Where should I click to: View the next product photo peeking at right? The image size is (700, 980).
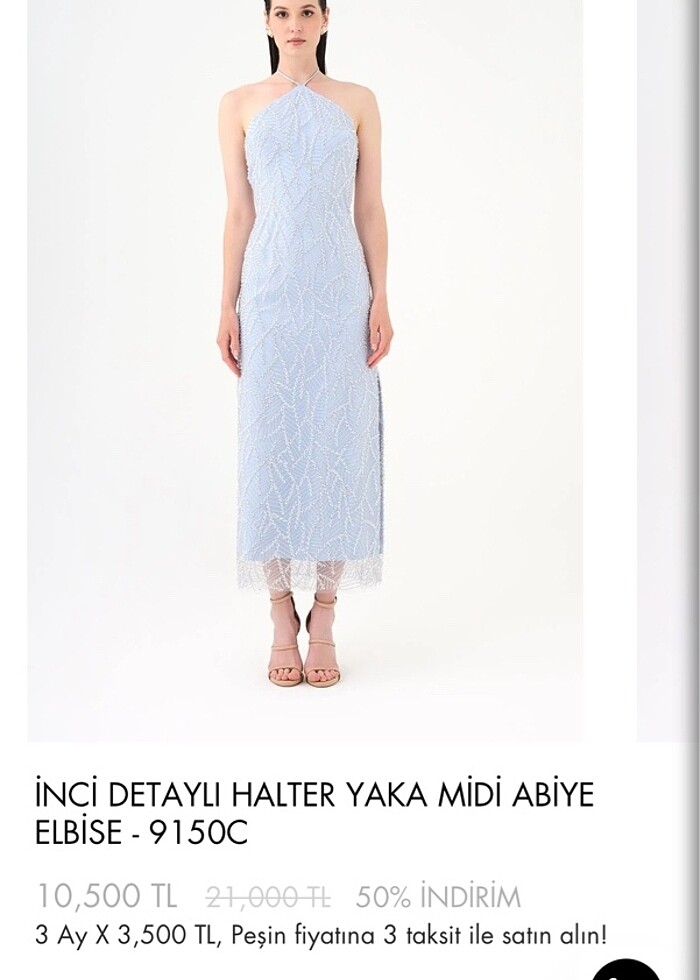(668, 370)
